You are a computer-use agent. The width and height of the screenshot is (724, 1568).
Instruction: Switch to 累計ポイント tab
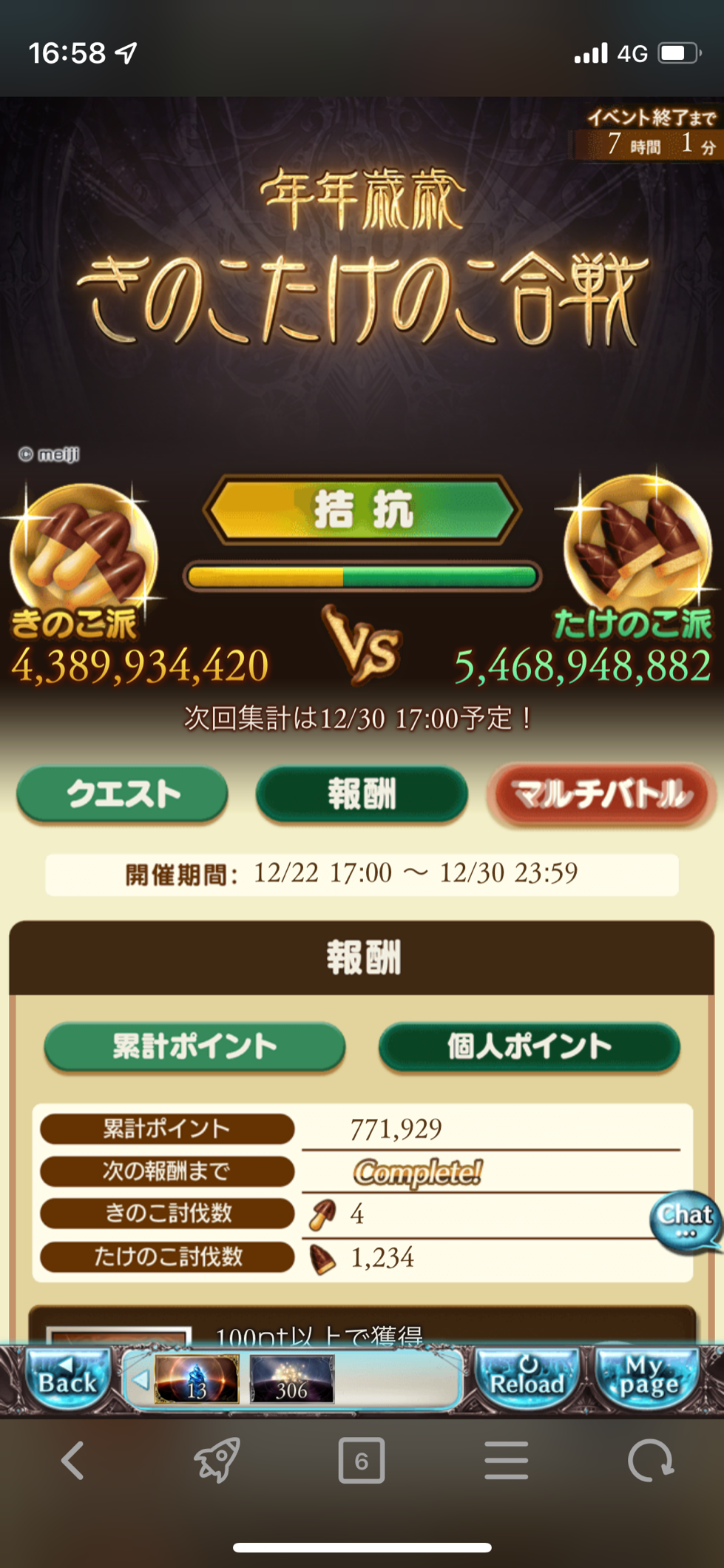coord(194,1046)
